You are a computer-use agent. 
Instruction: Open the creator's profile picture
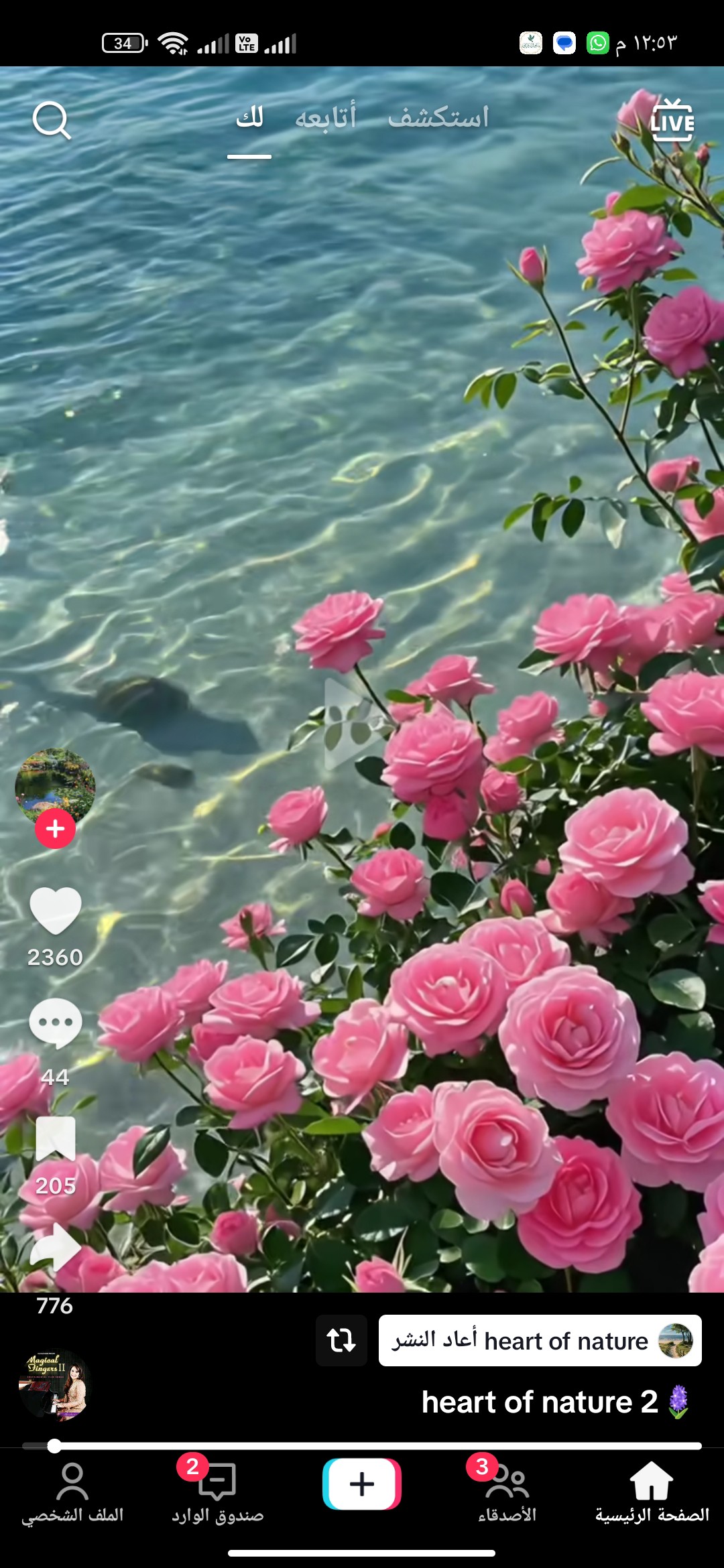click(55, 784)
